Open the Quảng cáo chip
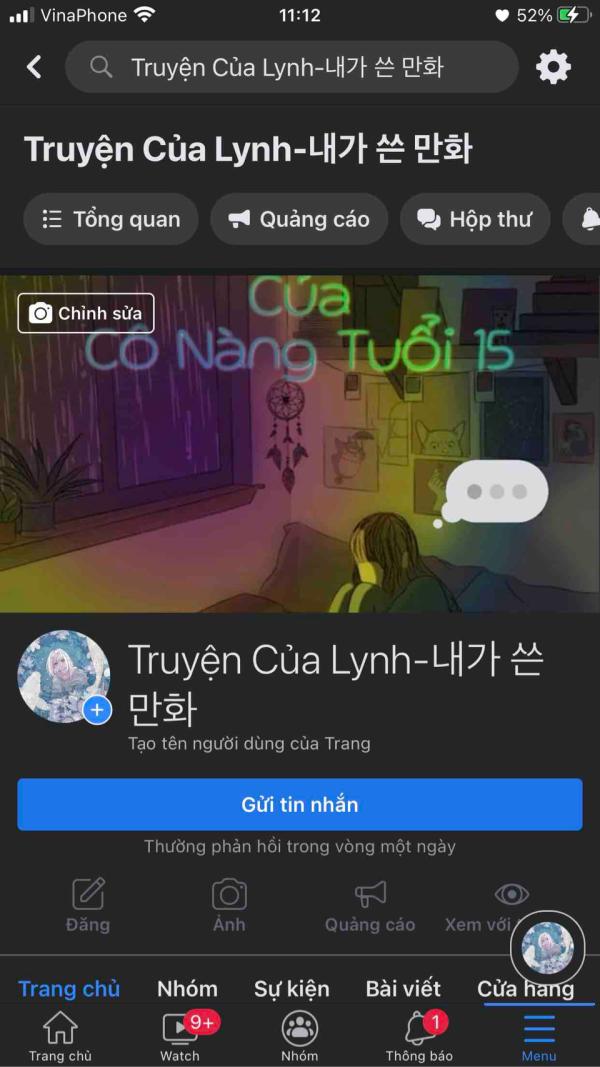The width and height of the screenshot is (600, 1067). click(299, 219)
